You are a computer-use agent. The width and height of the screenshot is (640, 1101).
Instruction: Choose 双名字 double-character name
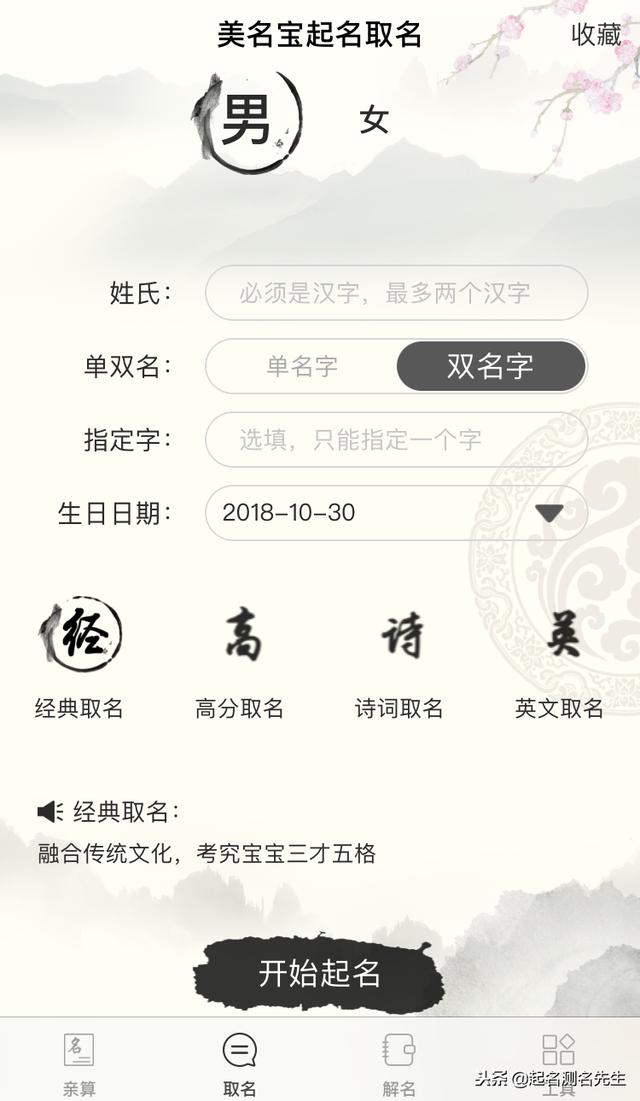pyautogui.click(x=490, y=366)
